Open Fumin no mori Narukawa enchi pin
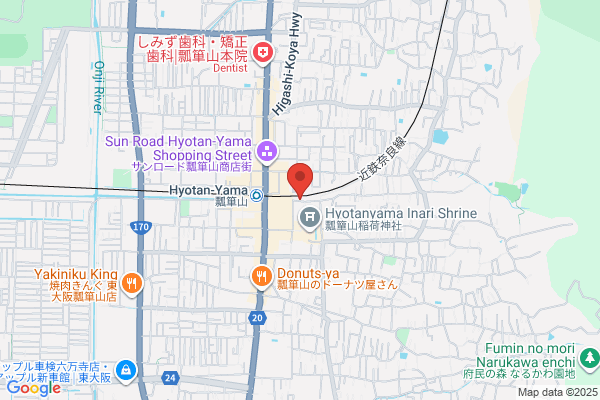Screen dimensions: 600x400 (590, 359)
